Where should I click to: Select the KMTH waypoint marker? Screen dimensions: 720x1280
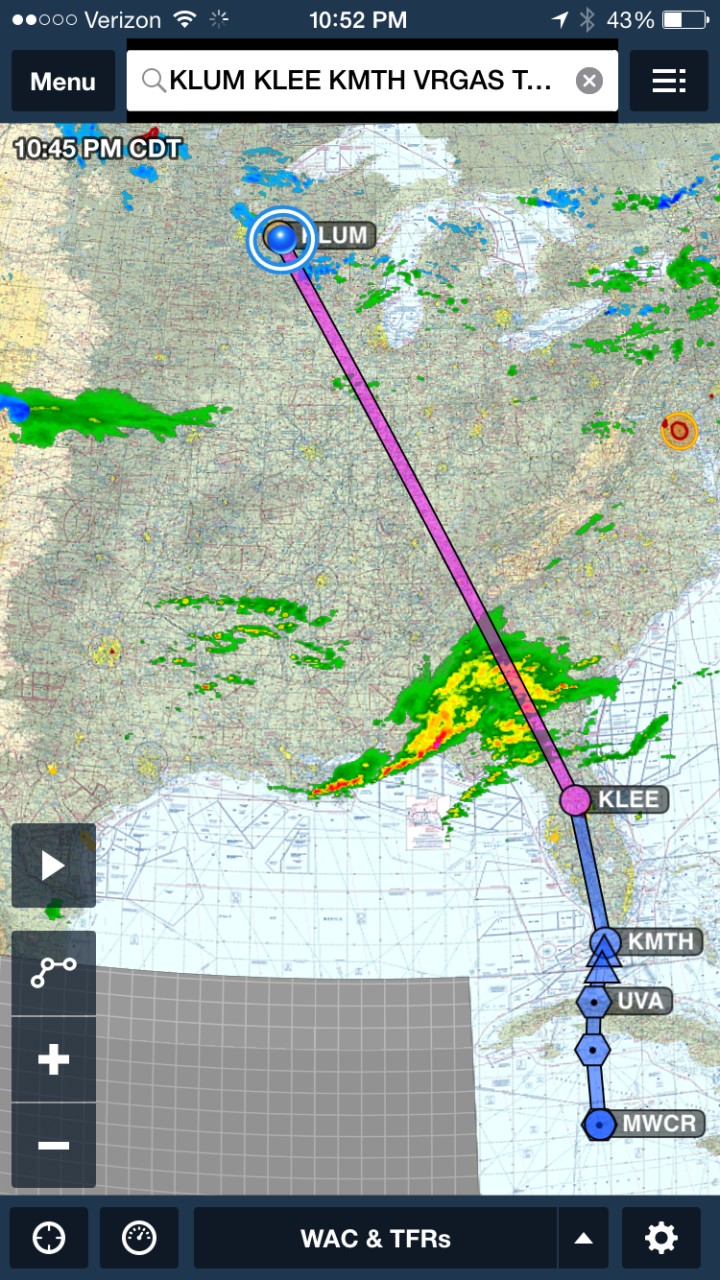pyautogui.click(x=606, y=942)
